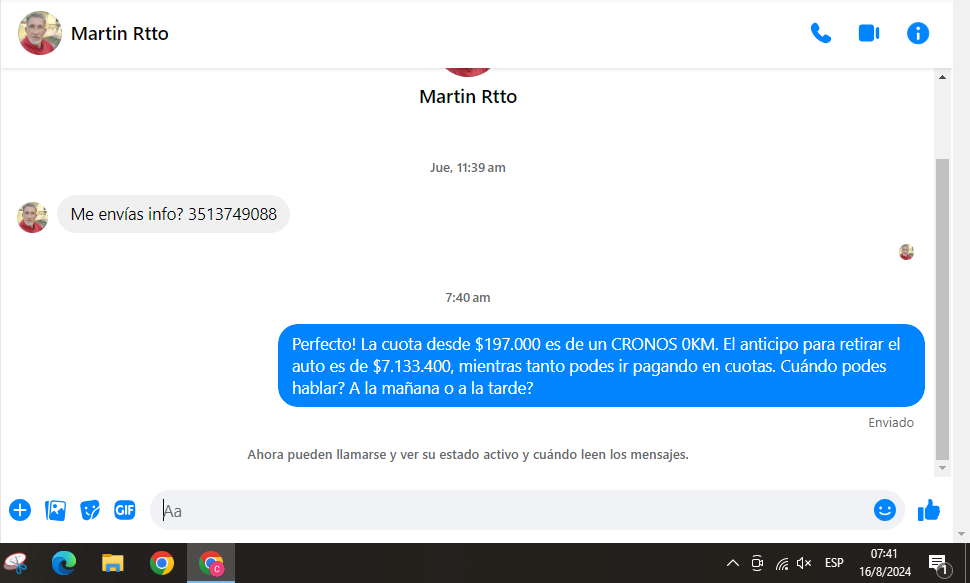This screenshot has width=970, height=583.
Task: Open more actions plus button
Action: [20, 510]
